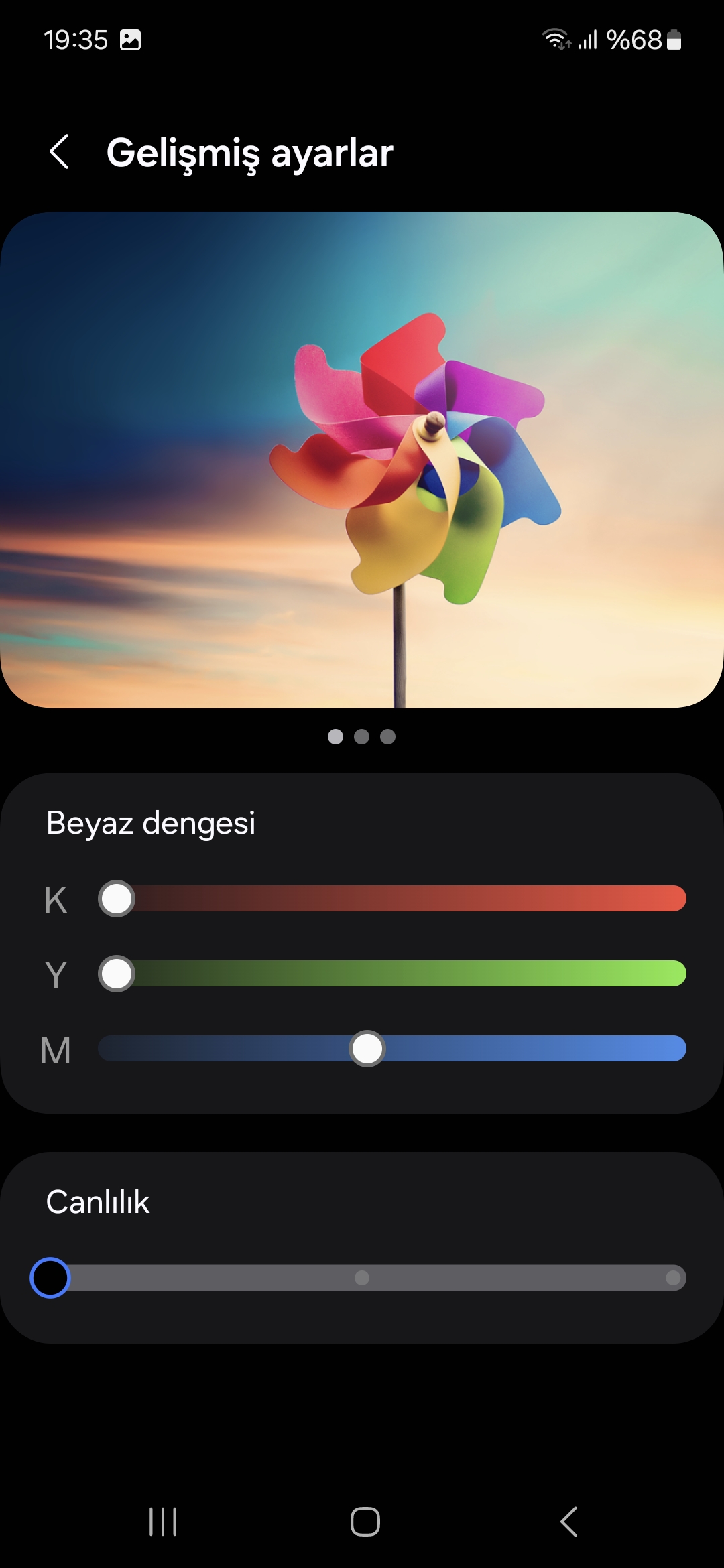The image size is (724, 1568).
Task: Set Canlılık slider to maximum step
Action: [x=673, y=1278]
